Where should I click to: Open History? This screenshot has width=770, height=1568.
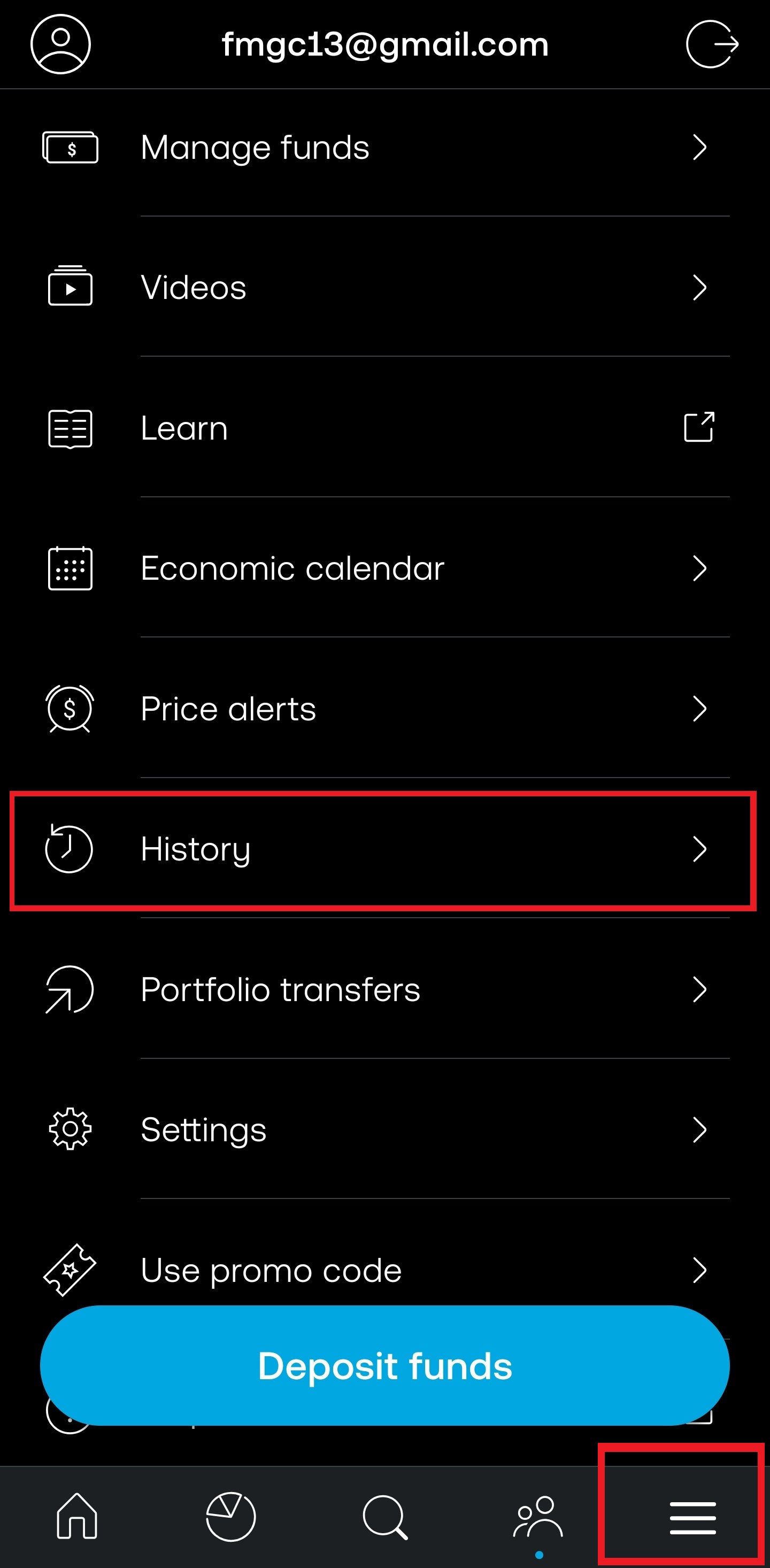[x=384, y=849]
